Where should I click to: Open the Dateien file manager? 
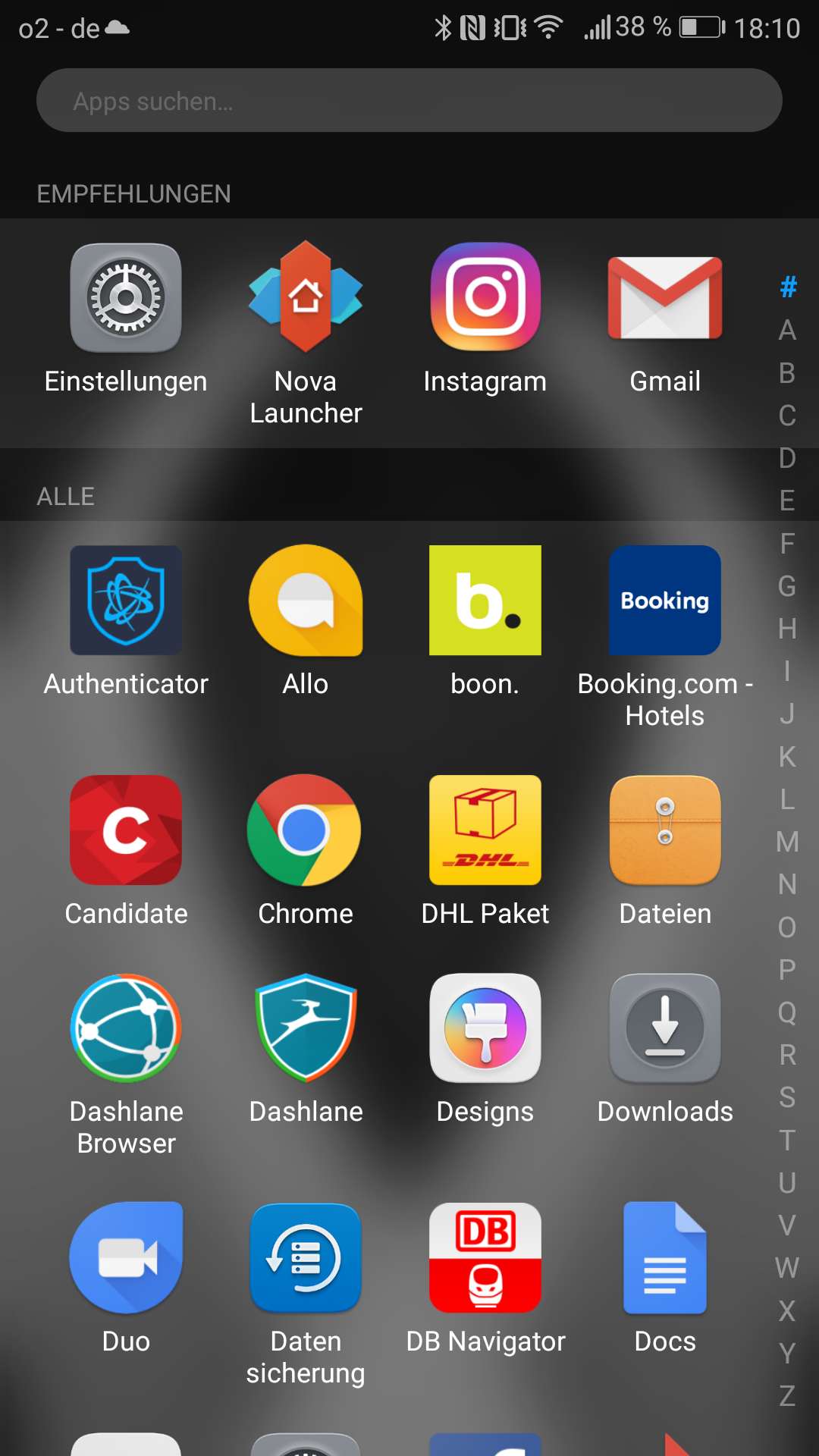click(x=665, y=830)
